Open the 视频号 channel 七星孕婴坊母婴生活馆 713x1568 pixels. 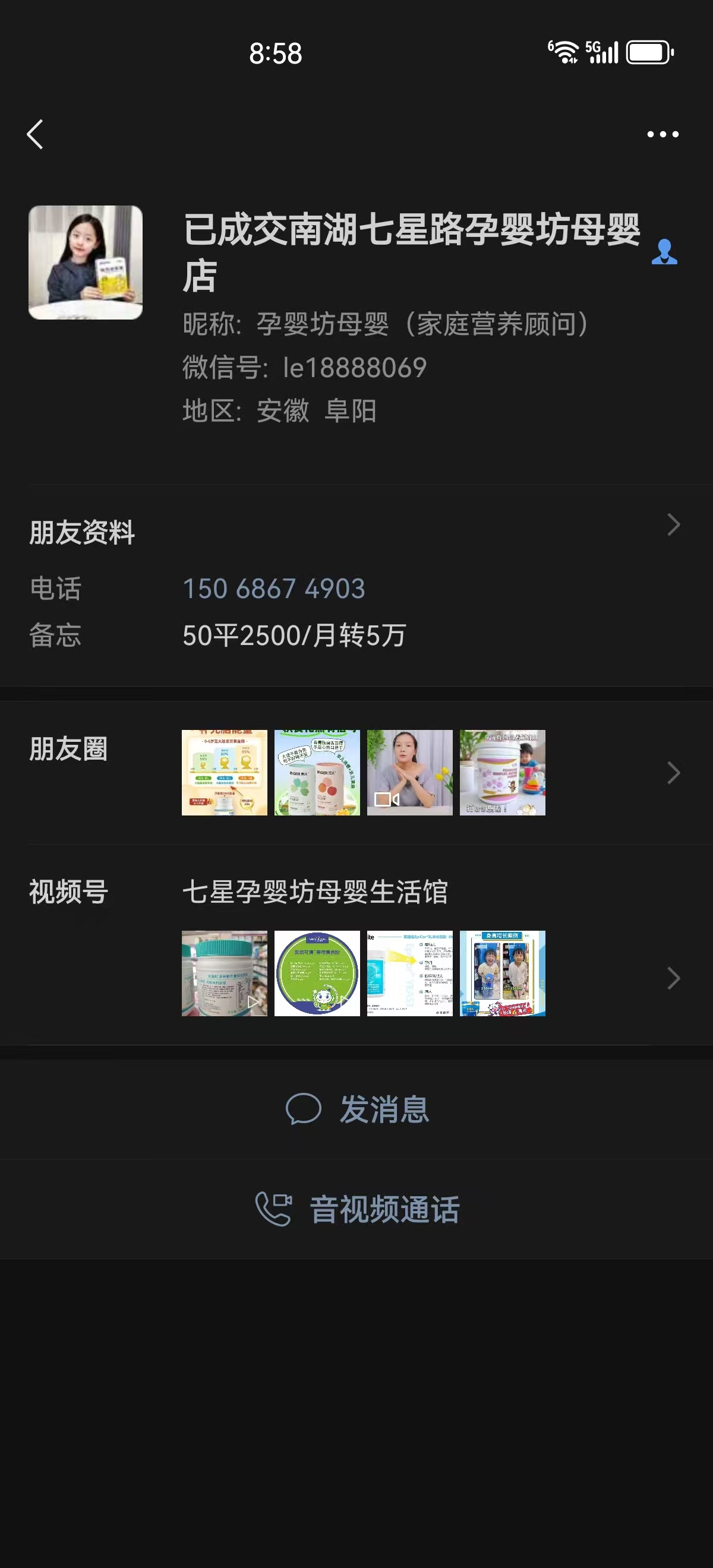[315, 892]
